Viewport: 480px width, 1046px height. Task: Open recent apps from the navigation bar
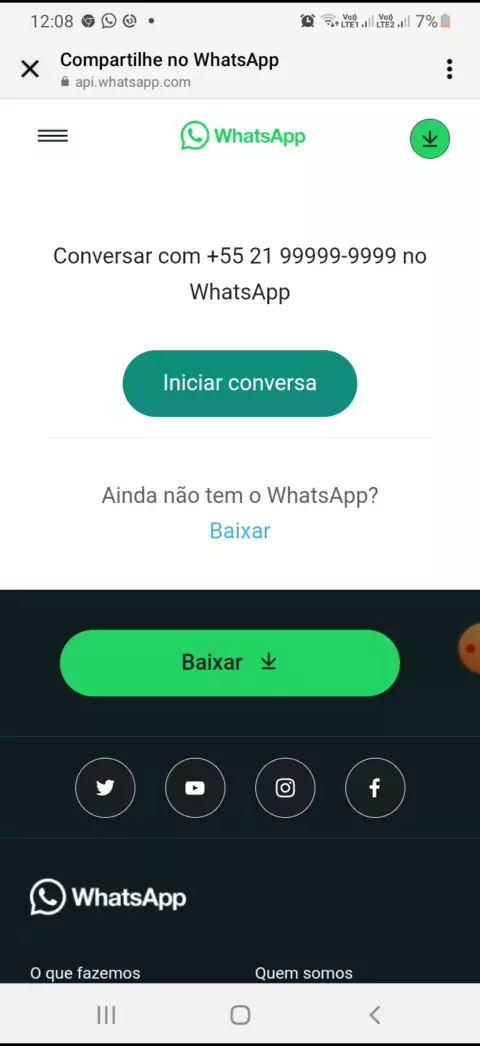pyautogui.click(x=106, y=1015)
